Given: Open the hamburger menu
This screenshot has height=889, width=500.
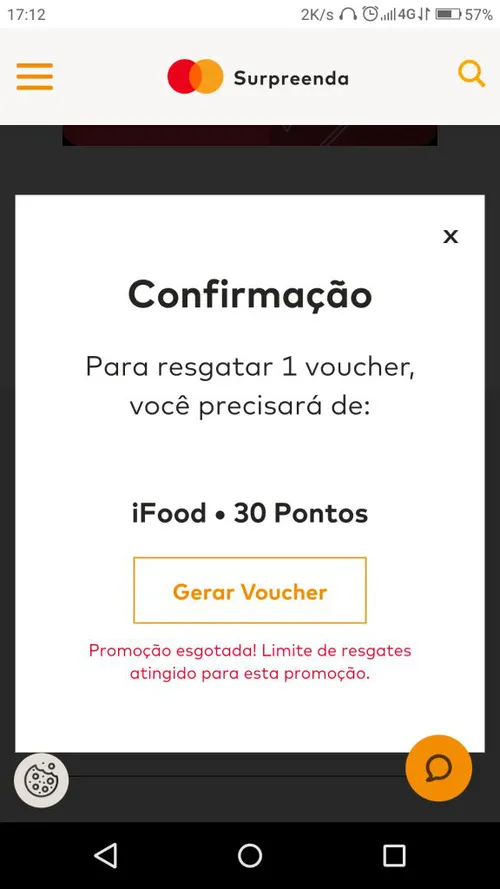Looking at the screenshot, I should click(35, 77).
